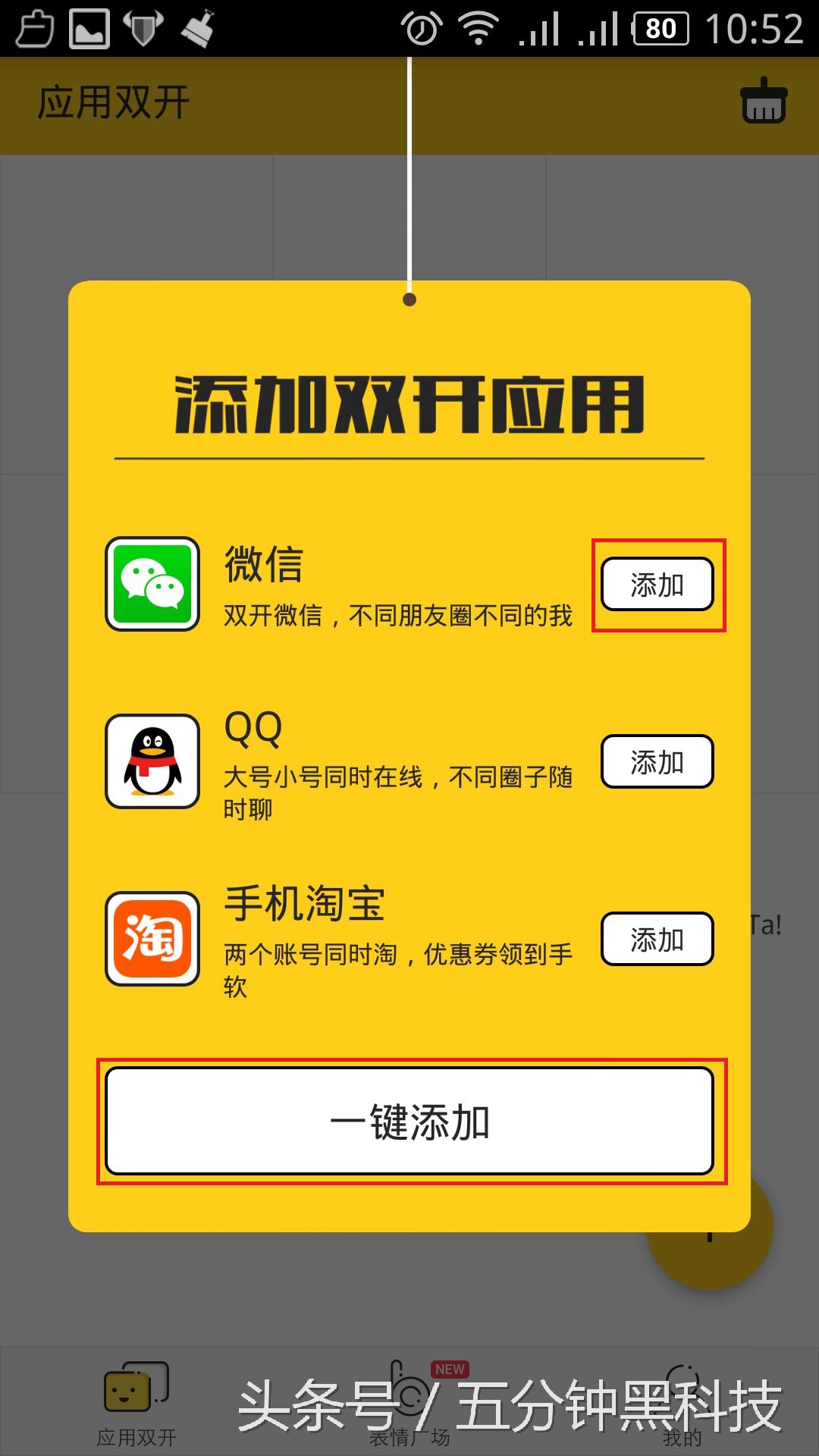Click the QQ penguin icon

(x=152, y=762)
